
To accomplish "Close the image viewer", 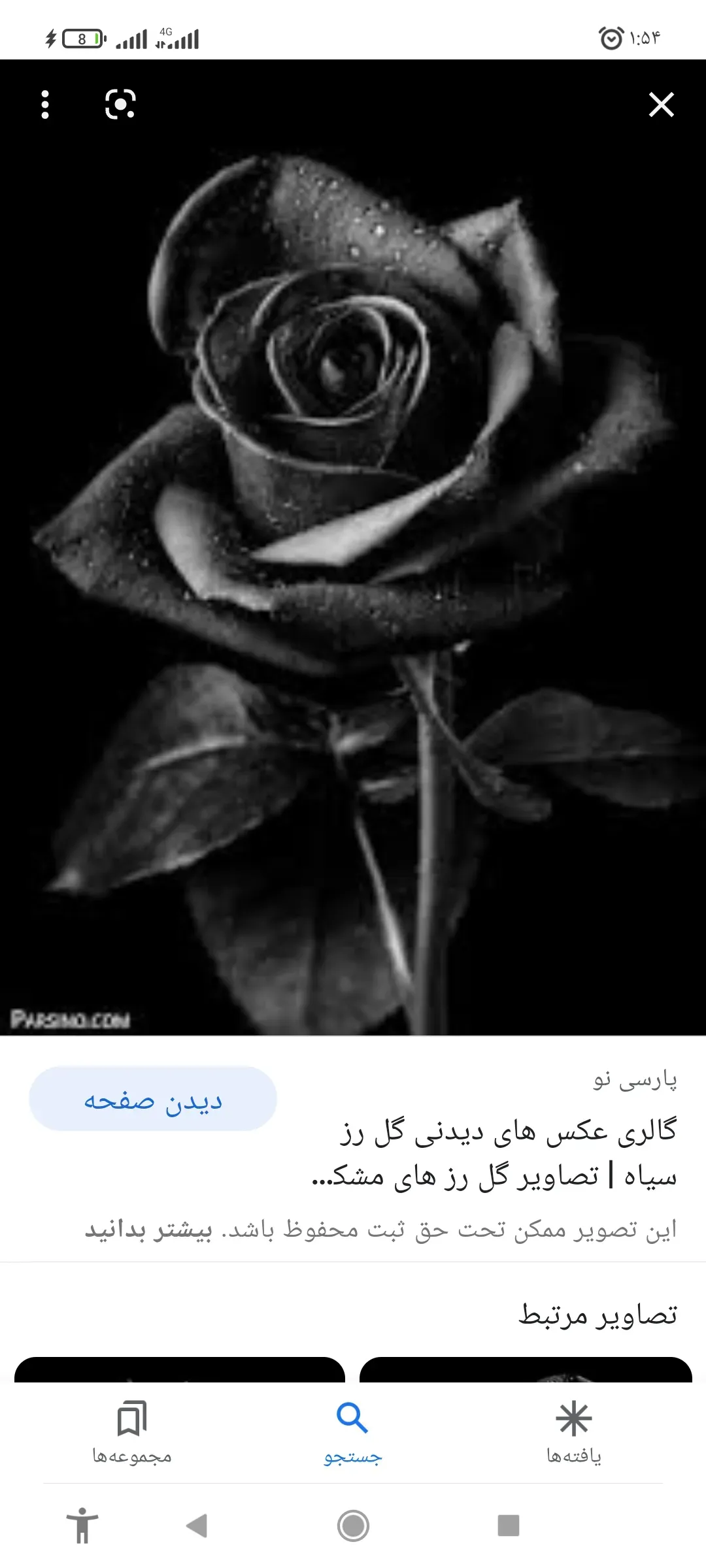I will [661, 105].
